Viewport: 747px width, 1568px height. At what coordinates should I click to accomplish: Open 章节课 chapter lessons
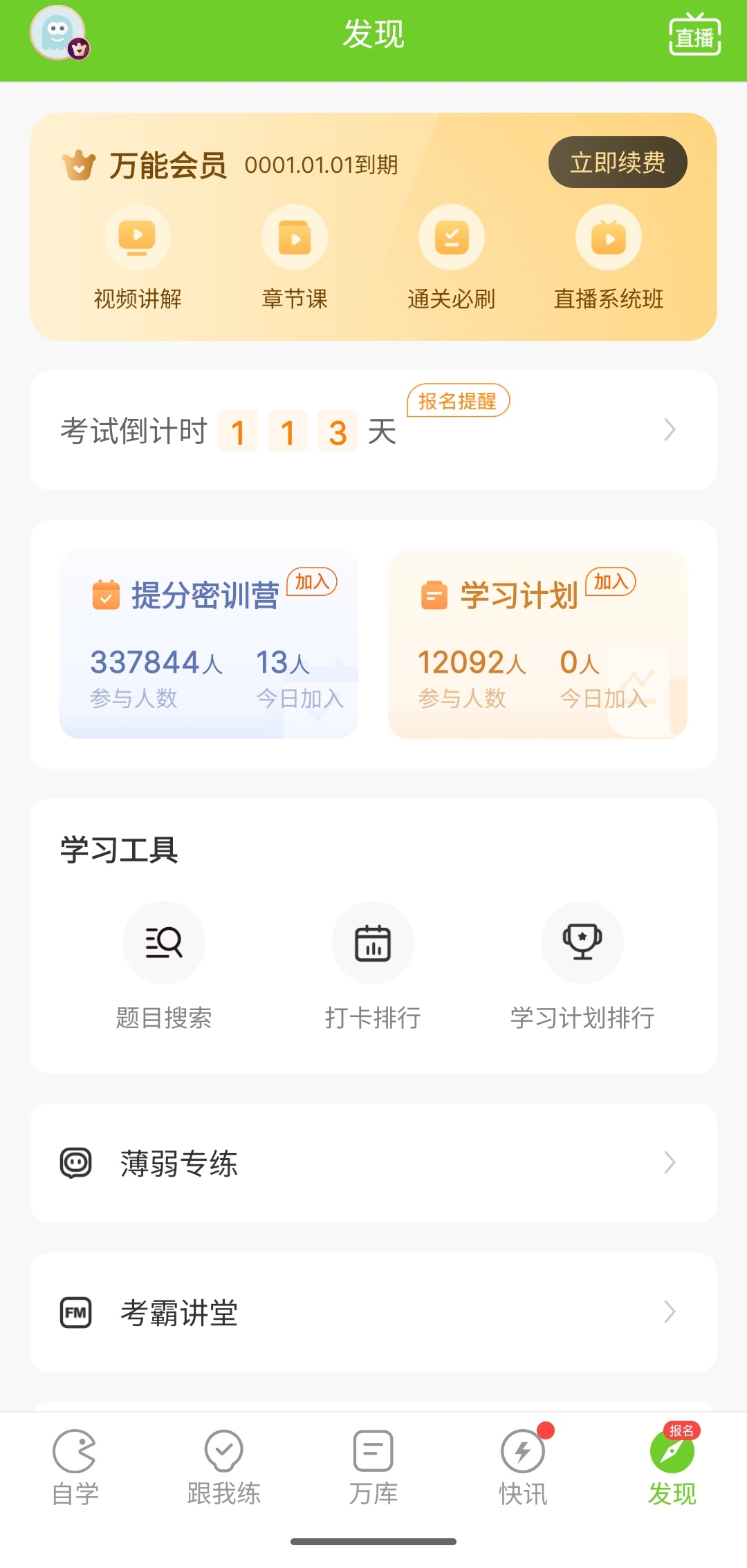(295, 257)
